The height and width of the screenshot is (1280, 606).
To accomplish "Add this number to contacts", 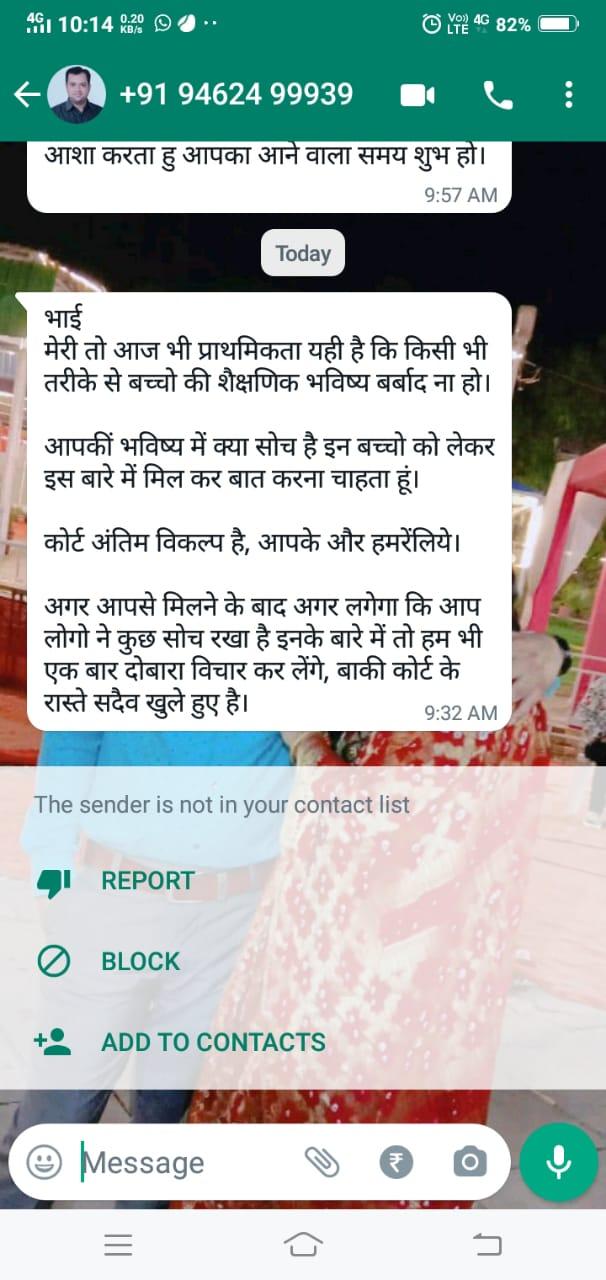I will point(212,1042).
